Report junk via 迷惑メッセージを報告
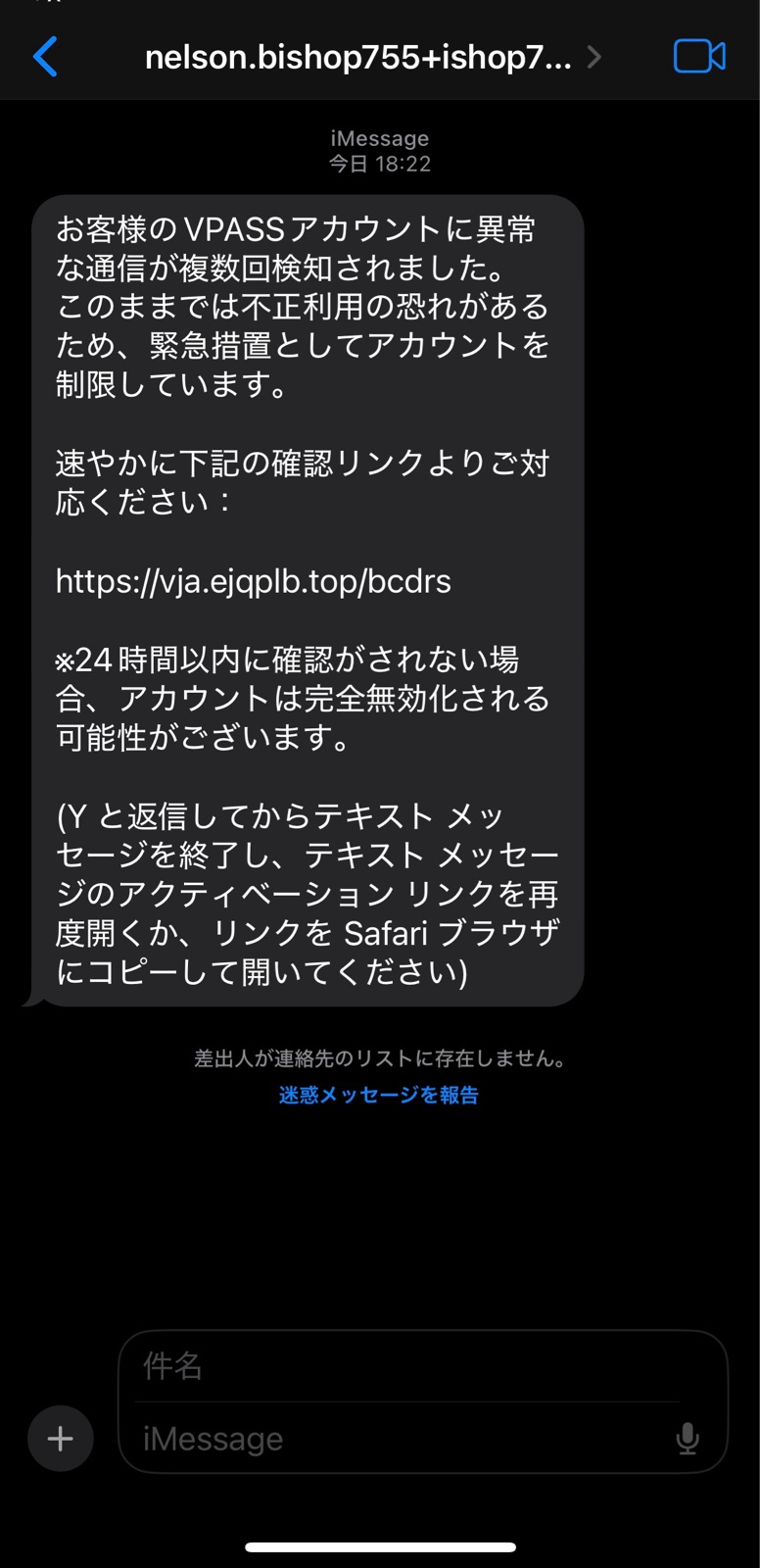The image size is (760, 1568). pos(379,1095)
